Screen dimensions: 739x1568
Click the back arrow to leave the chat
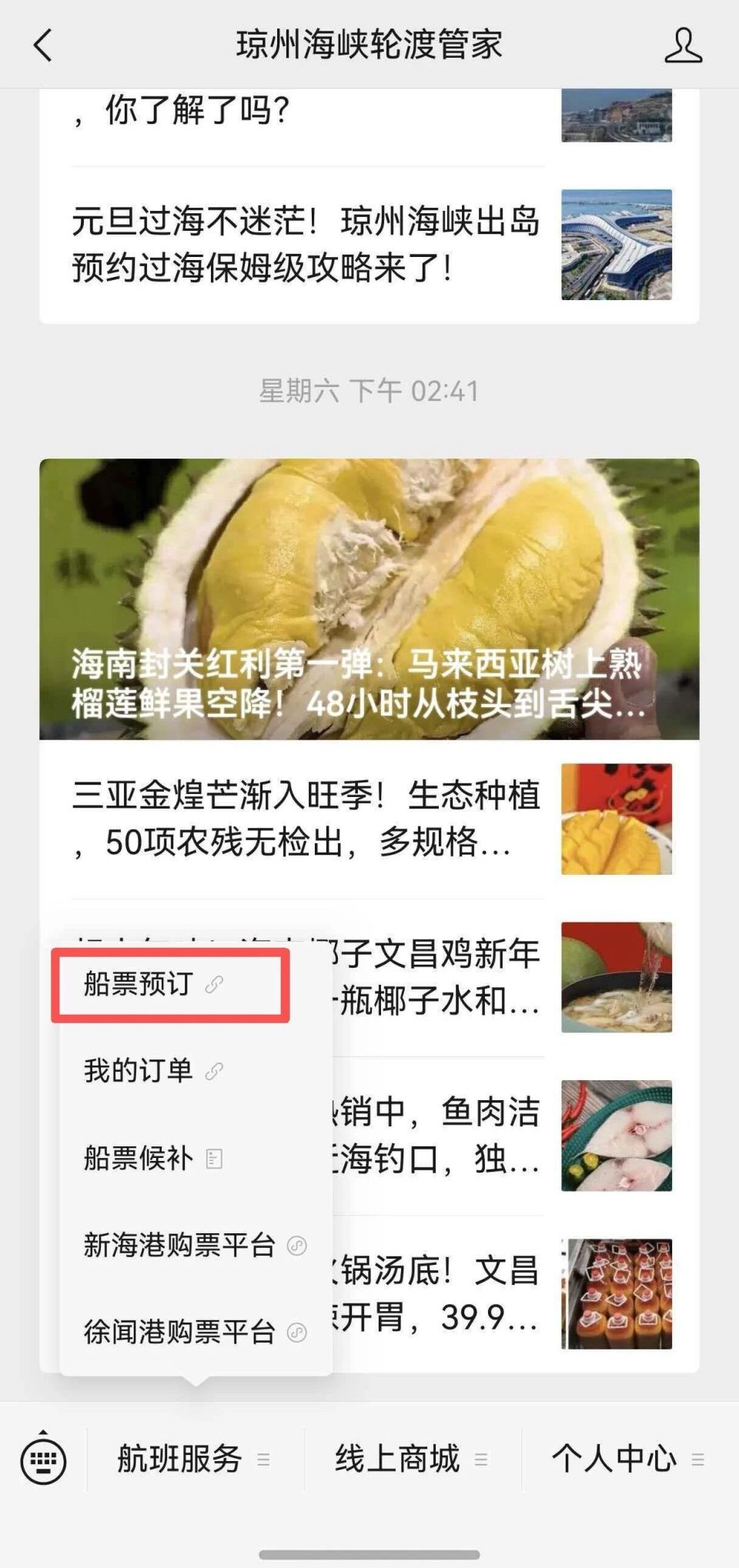43,46
